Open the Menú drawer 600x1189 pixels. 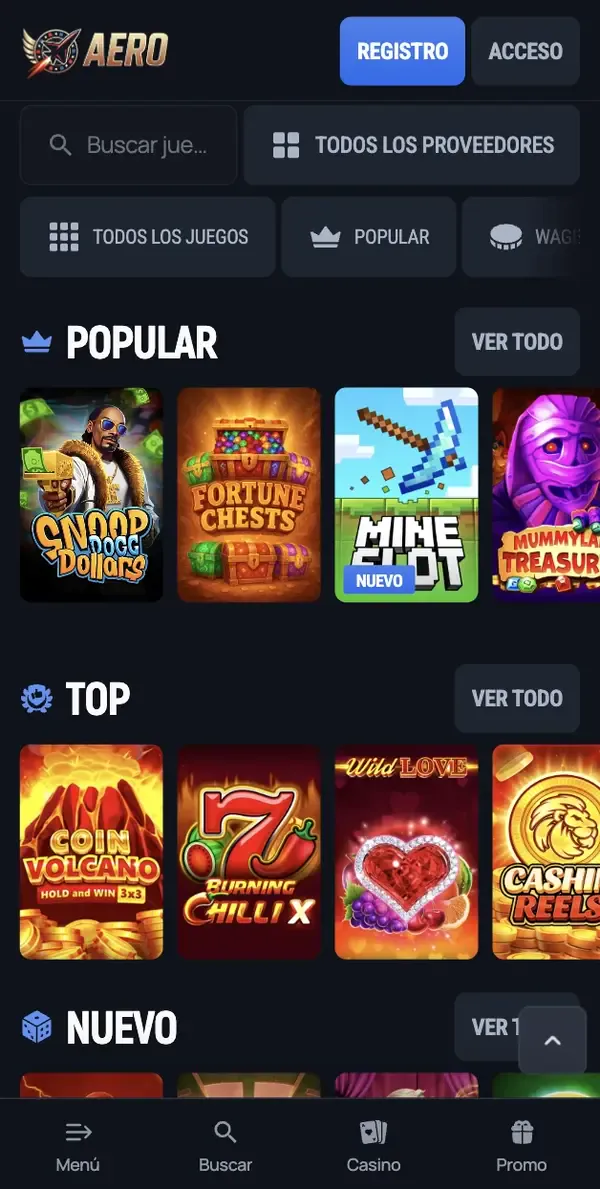coord(78,1146)
